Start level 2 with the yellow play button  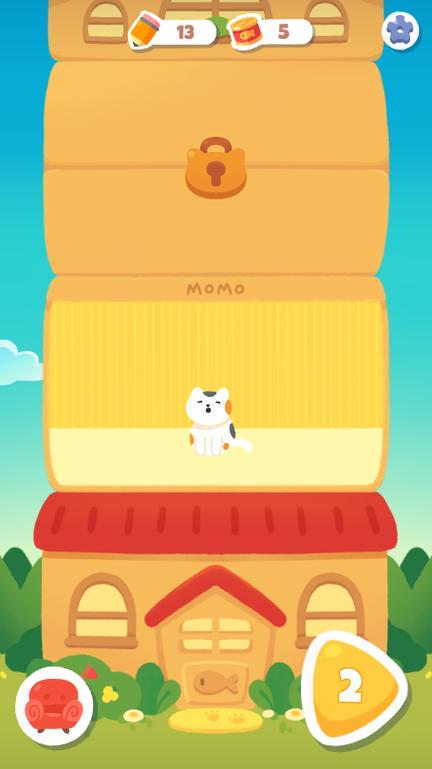pyautogui.click(x=354, y=688)
